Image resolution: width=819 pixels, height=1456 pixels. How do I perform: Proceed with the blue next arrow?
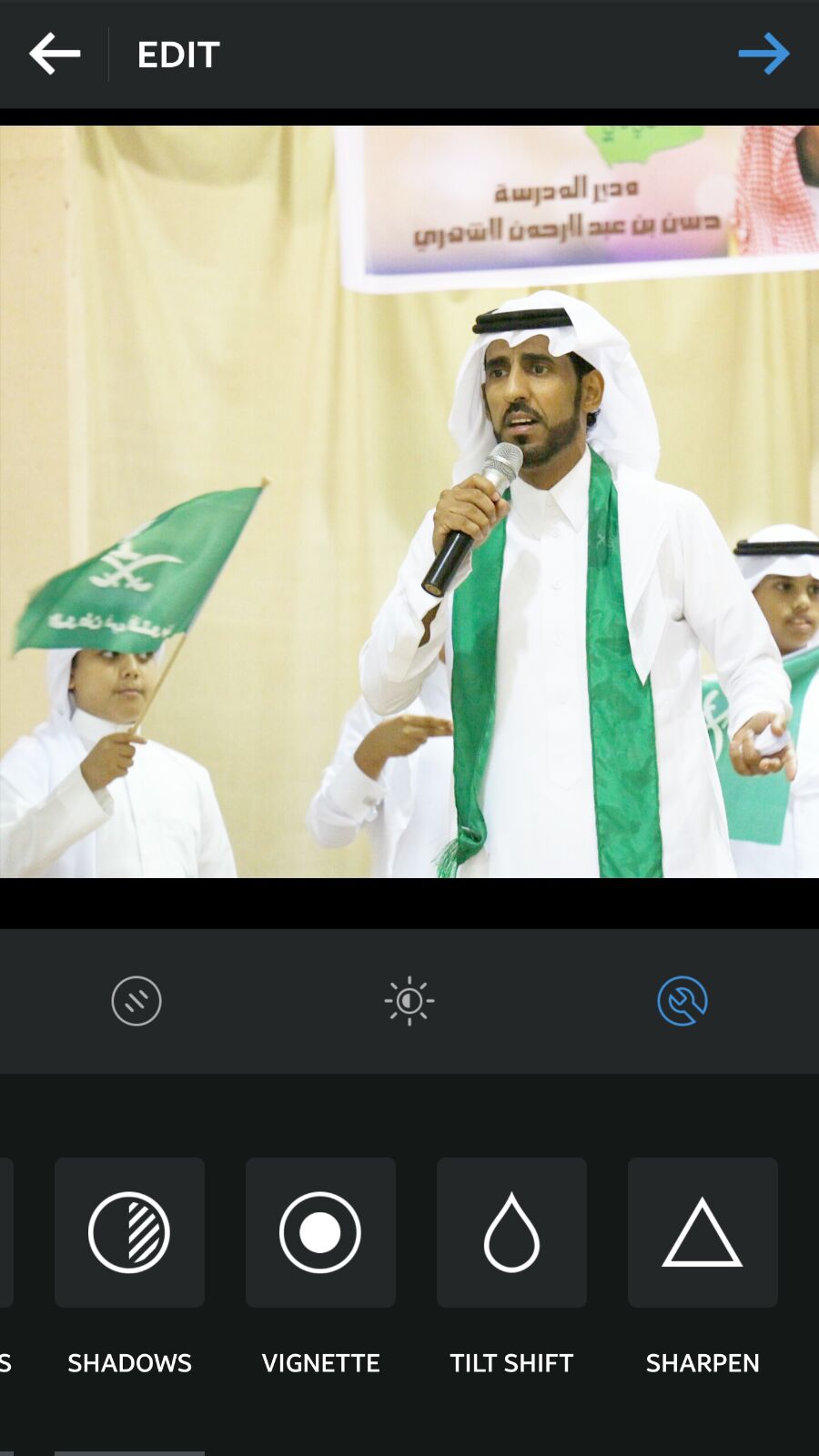(x=763, y=55)
